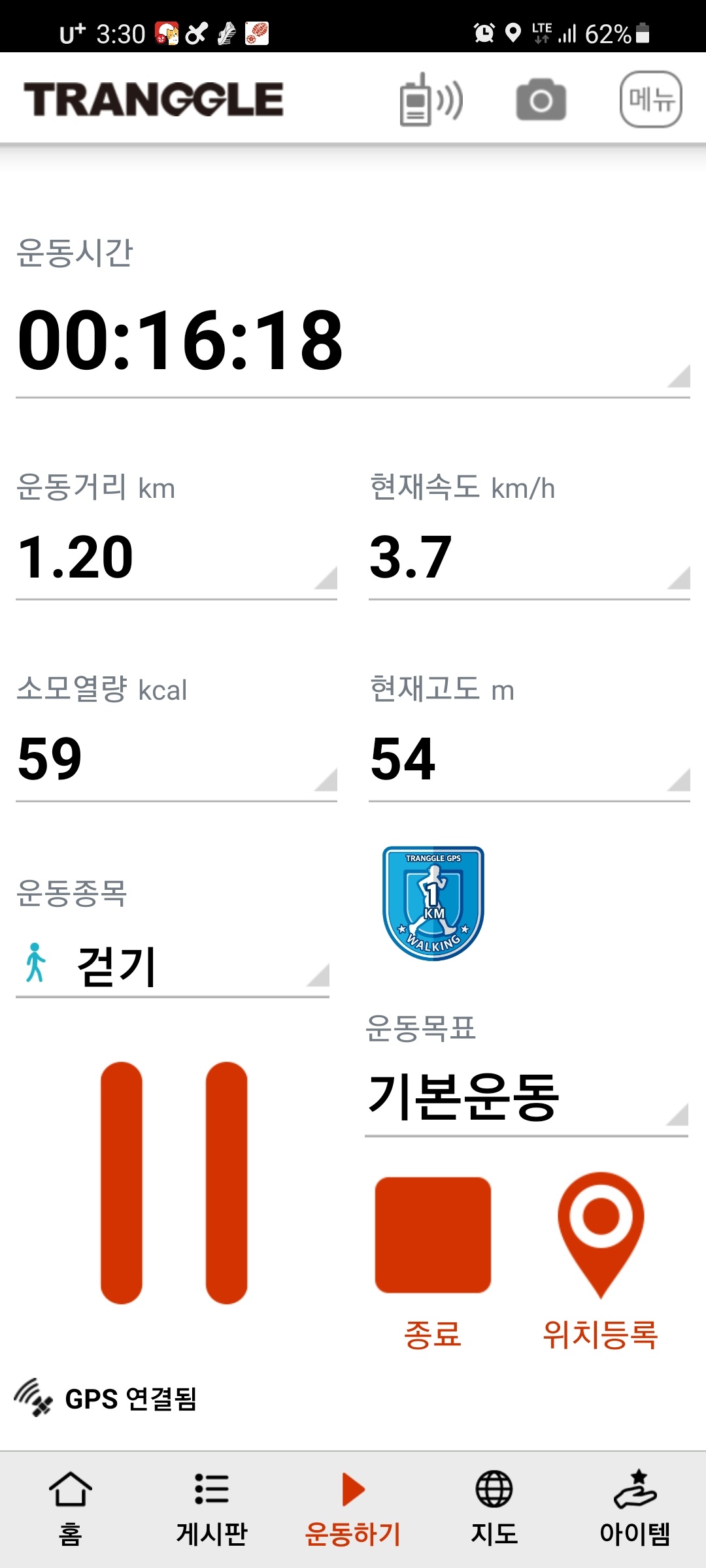
Task: Expand the 운동거리 km field options
Action: pos(325,578)
